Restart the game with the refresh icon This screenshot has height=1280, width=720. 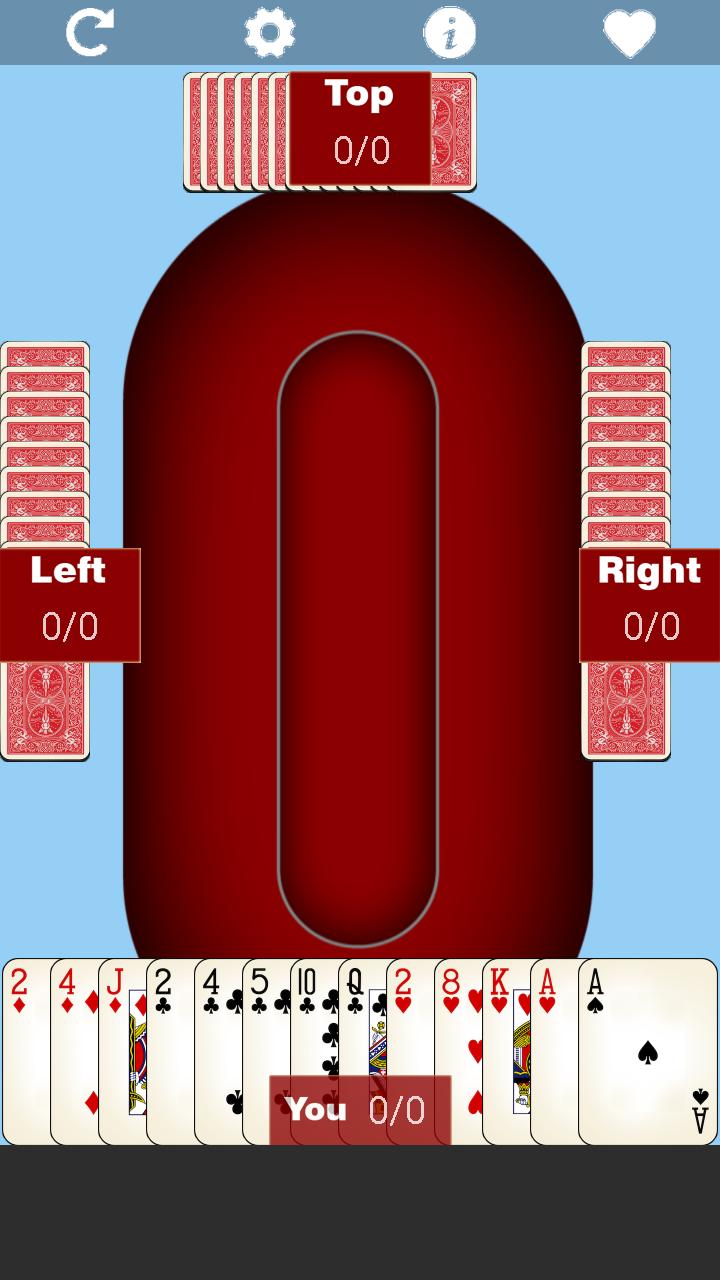coord(90,32)
